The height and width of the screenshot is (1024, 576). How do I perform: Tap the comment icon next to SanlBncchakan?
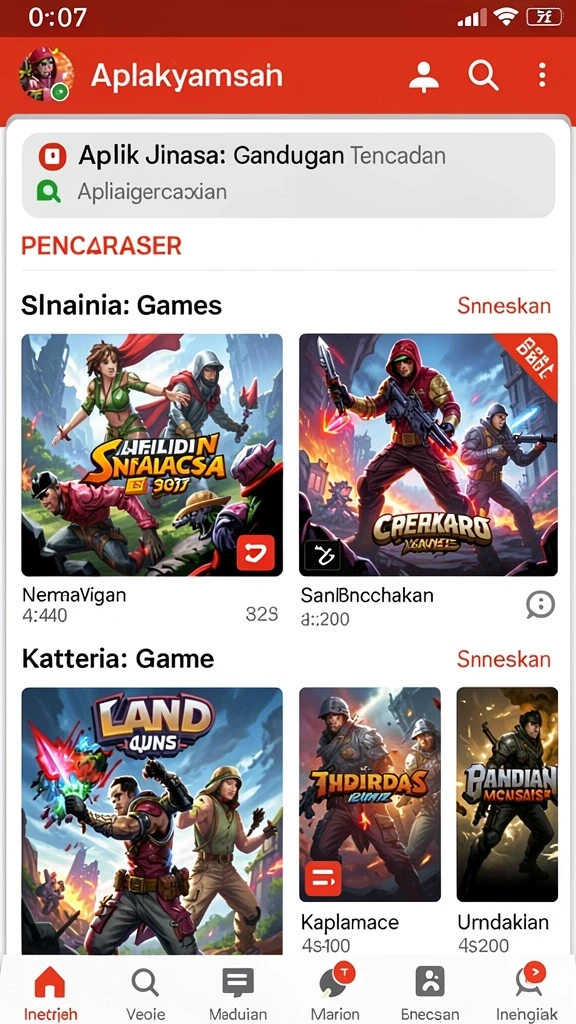tap(540, 605)
